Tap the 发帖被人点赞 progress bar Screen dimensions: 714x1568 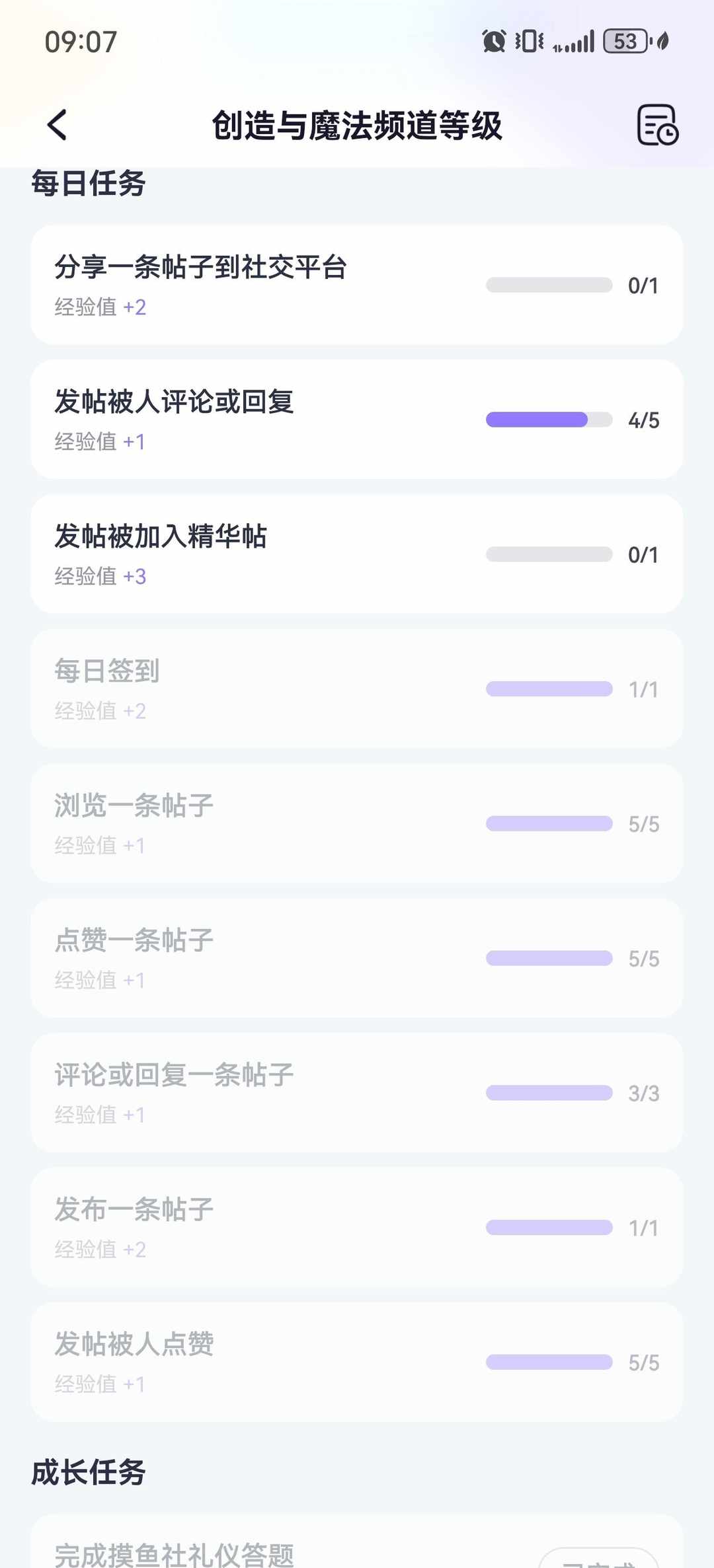point(549,1363)
